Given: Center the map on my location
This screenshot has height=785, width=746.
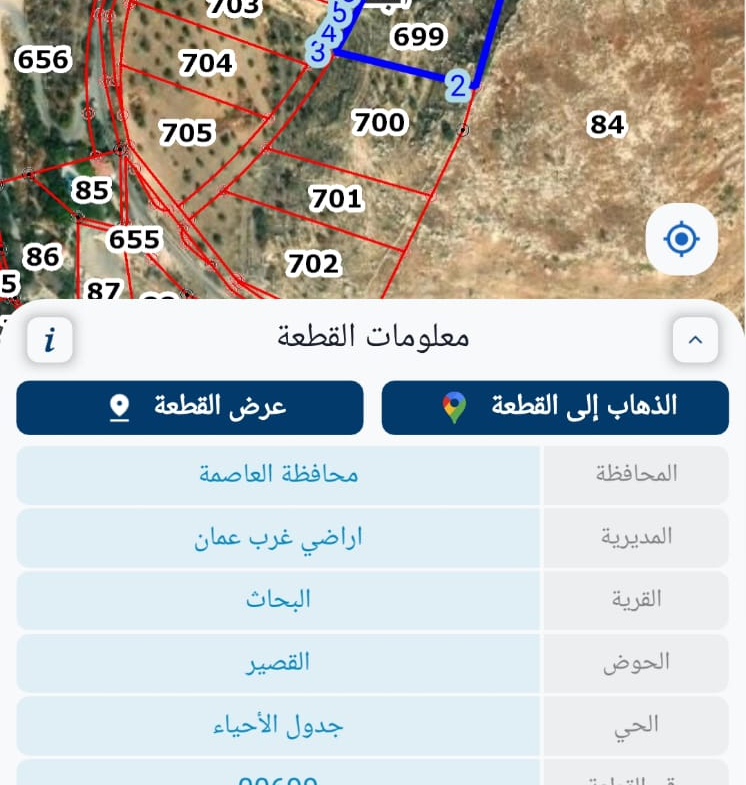Looking at the screenshot, I should [681, 239].
